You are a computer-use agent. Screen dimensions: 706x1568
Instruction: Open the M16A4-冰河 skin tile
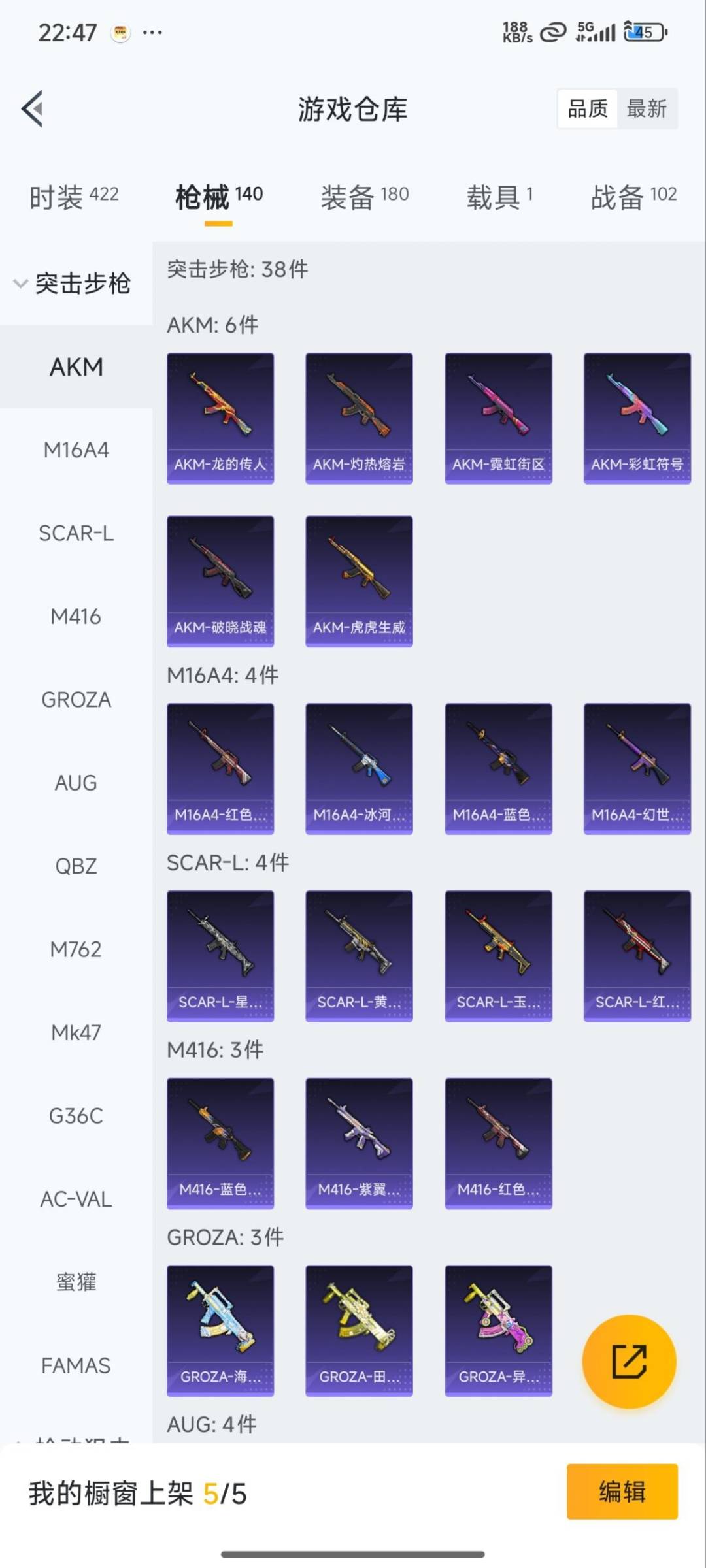pos(359,768)
